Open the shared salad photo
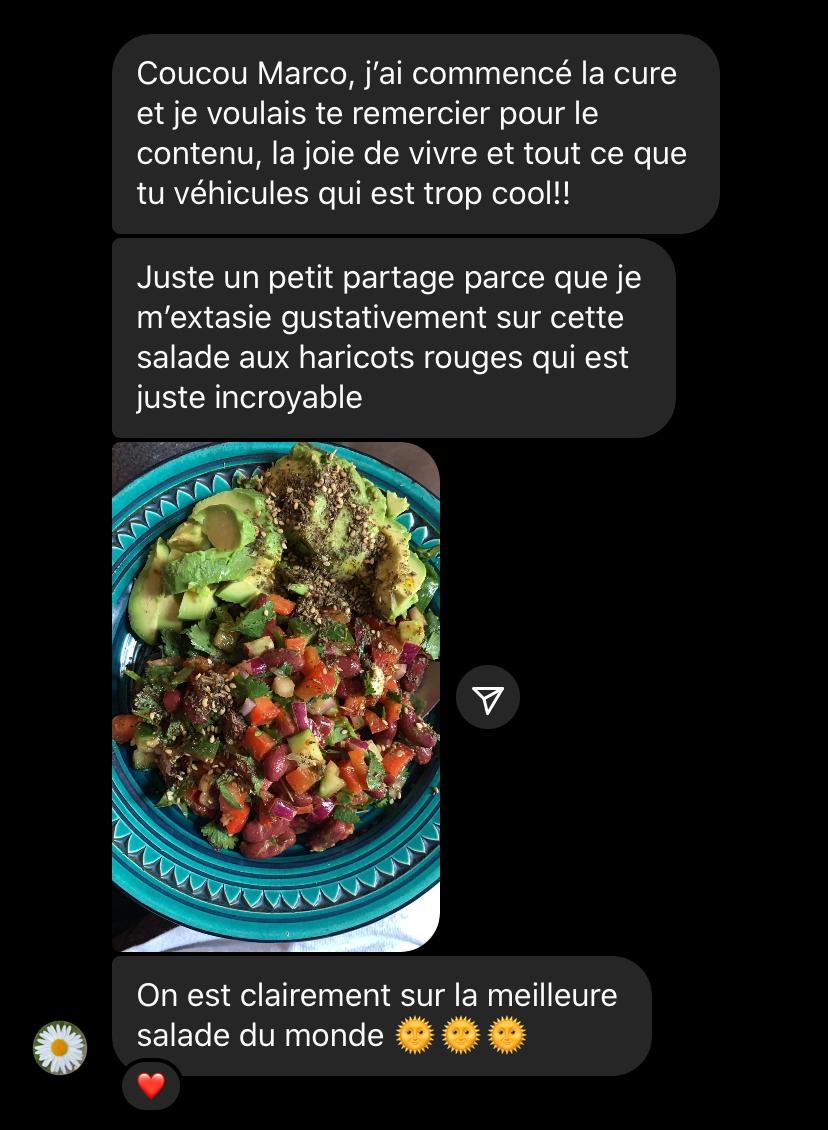 (x=275, y=695)
